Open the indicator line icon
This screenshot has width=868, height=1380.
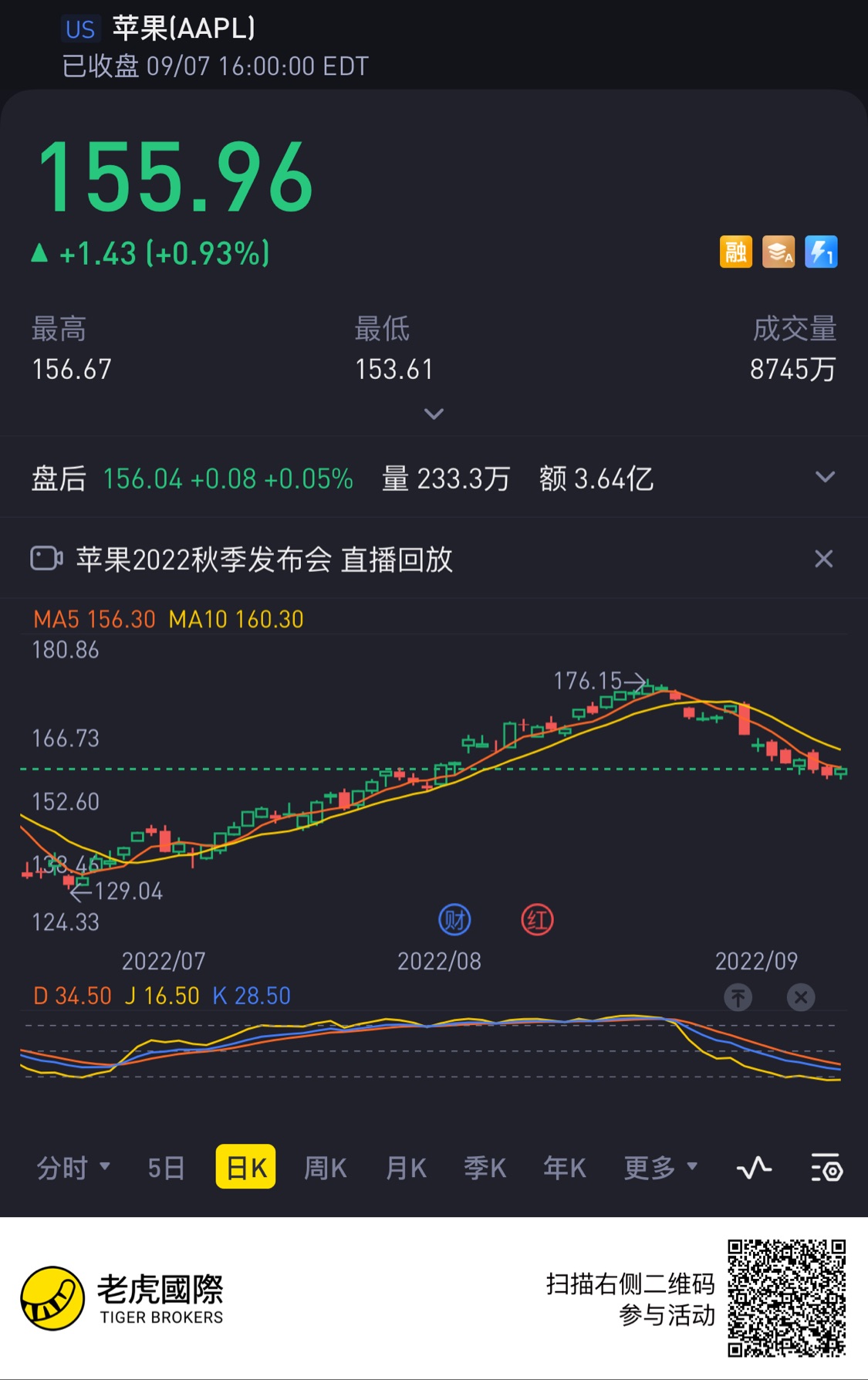coord(754,1168)
